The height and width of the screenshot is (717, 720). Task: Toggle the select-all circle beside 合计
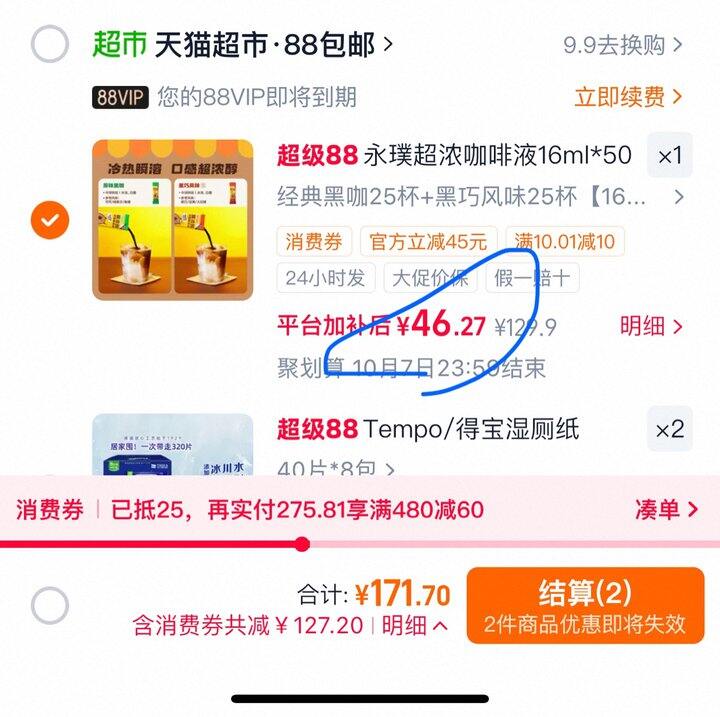click(50, 605)
